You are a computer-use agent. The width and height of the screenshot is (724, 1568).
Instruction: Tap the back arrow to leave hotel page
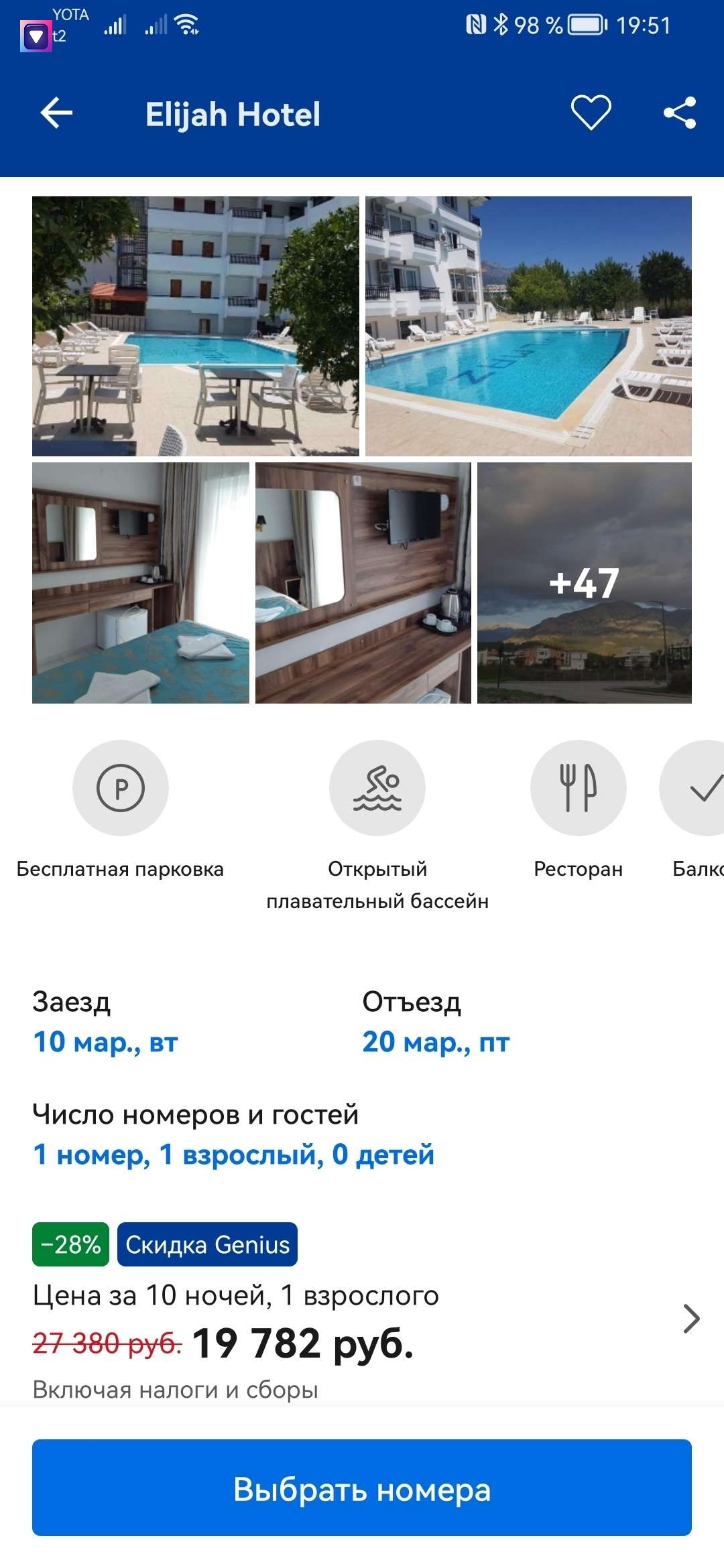(56, 113)
